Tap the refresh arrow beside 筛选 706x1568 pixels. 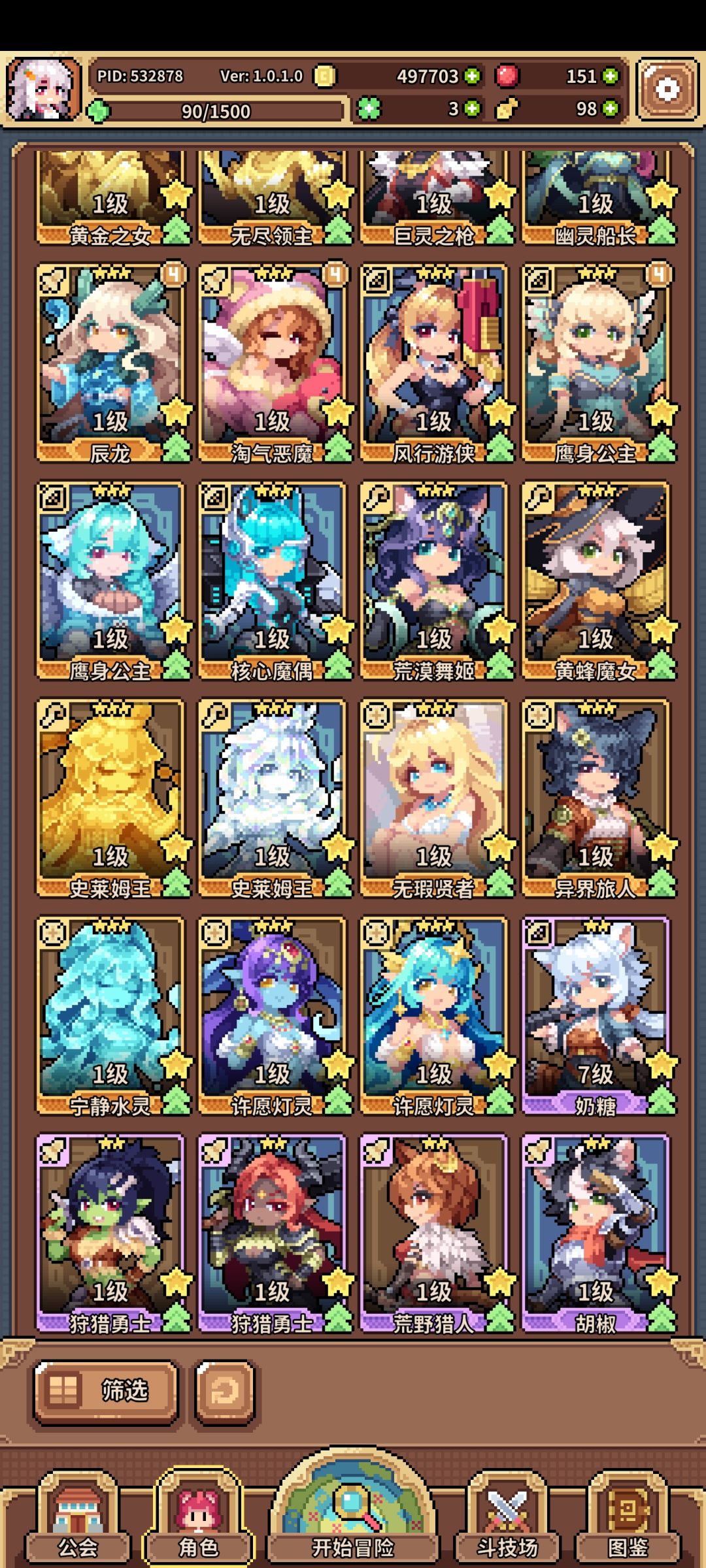click(224, 1391)
